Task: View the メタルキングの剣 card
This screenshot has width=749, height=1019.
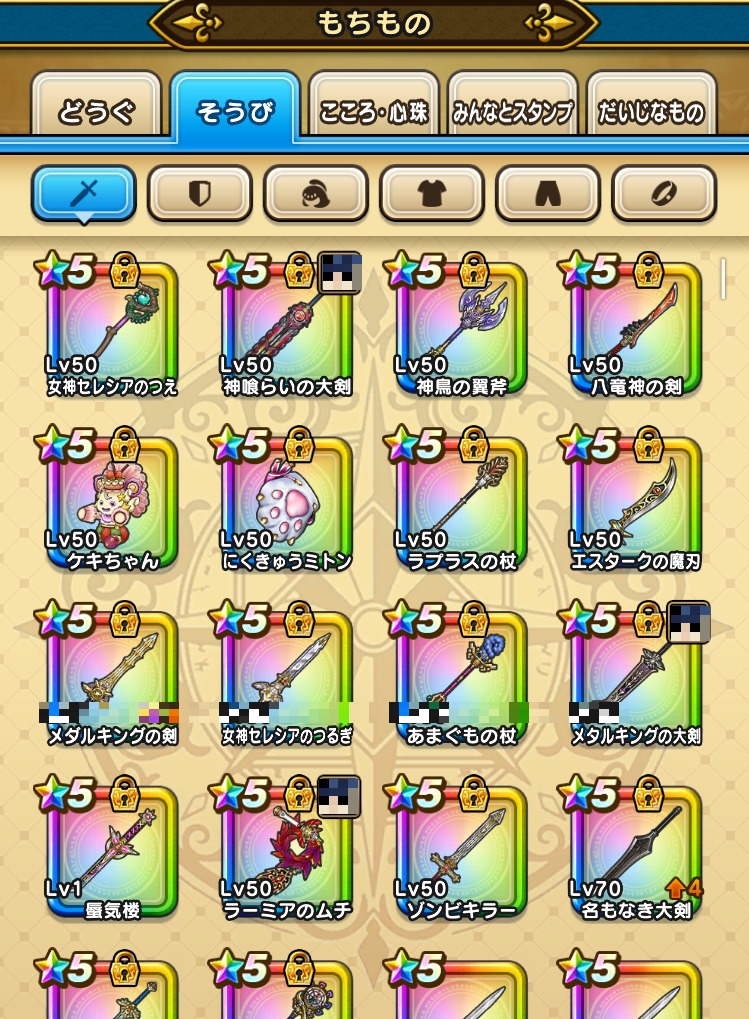Action: pos(110,677)
